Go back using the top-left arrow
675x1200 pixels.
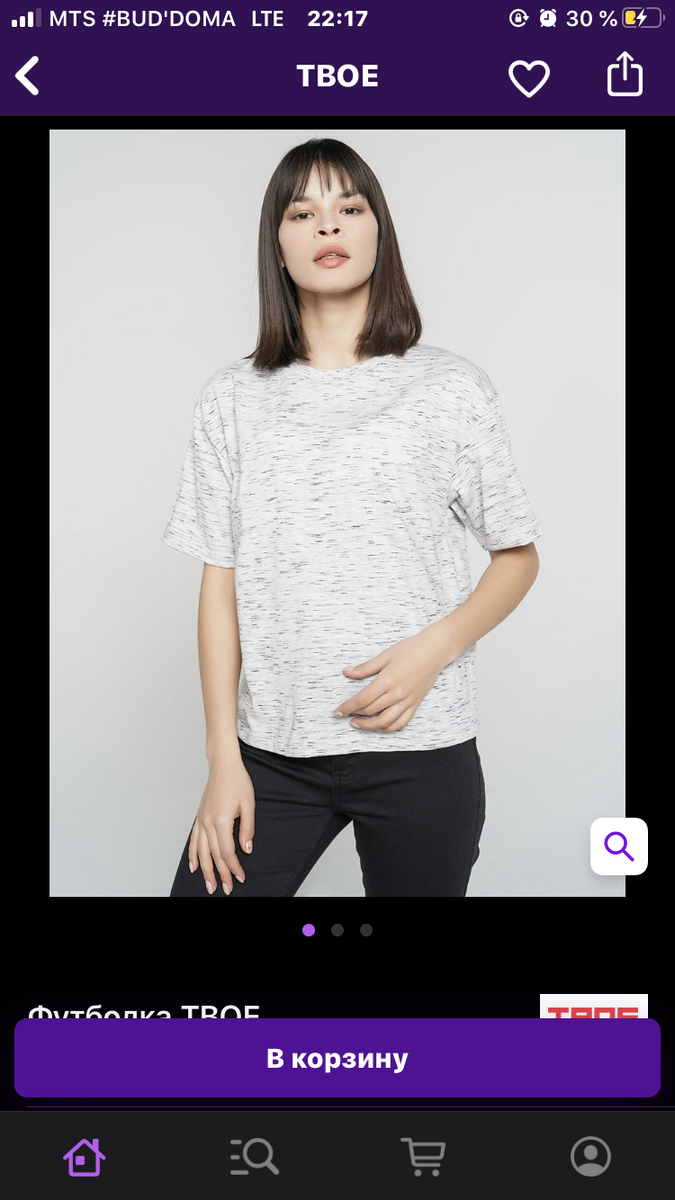pos(27,76)
